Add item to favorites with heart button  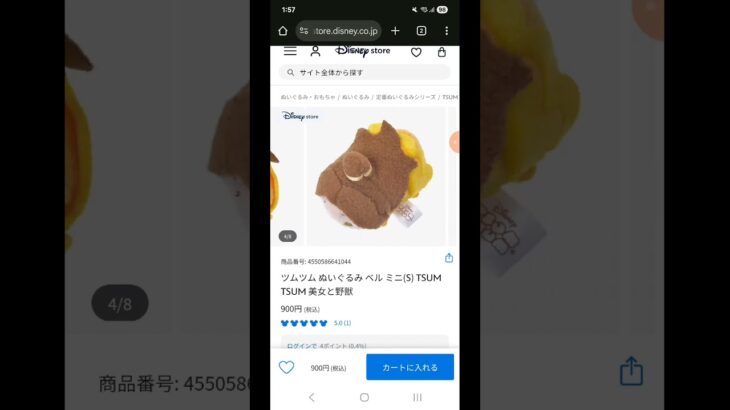coord(286,367)
